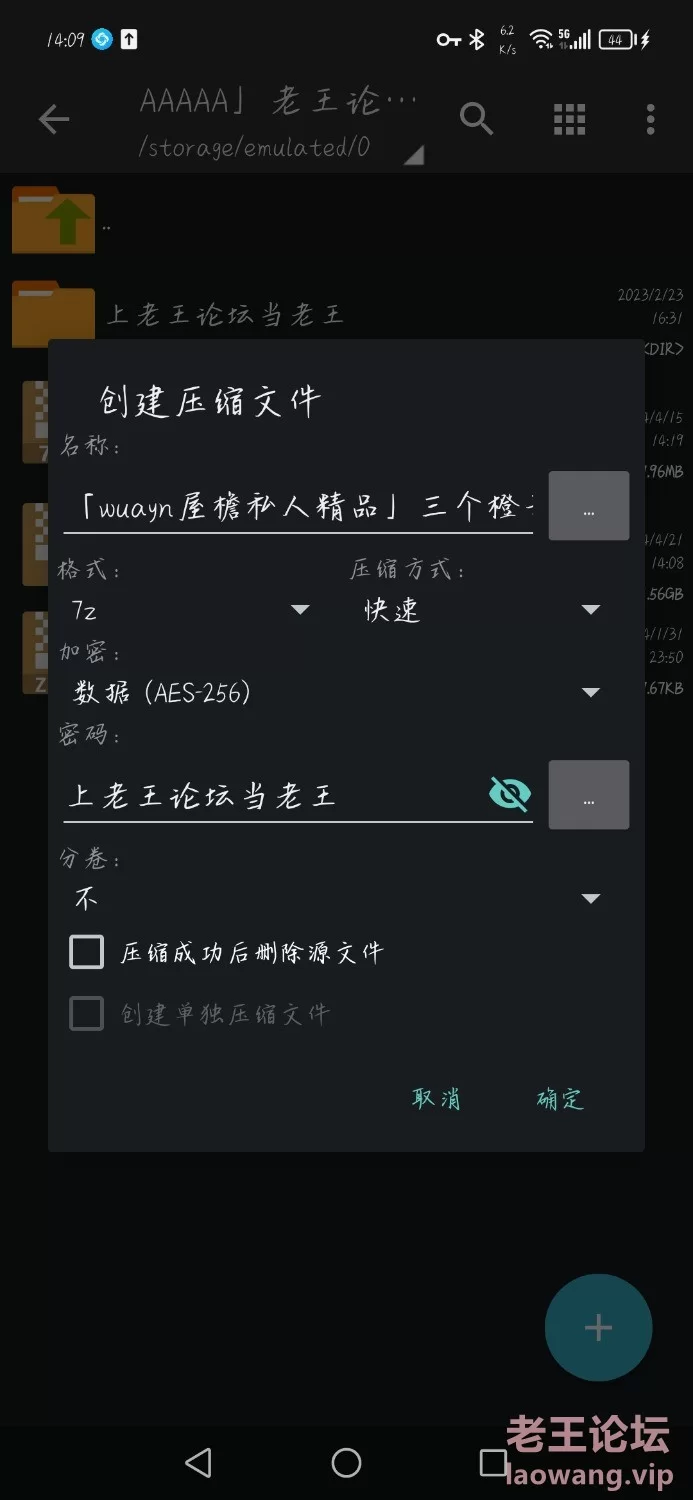Tap the password input field
693x1500 pixels.
pos(270,796)
